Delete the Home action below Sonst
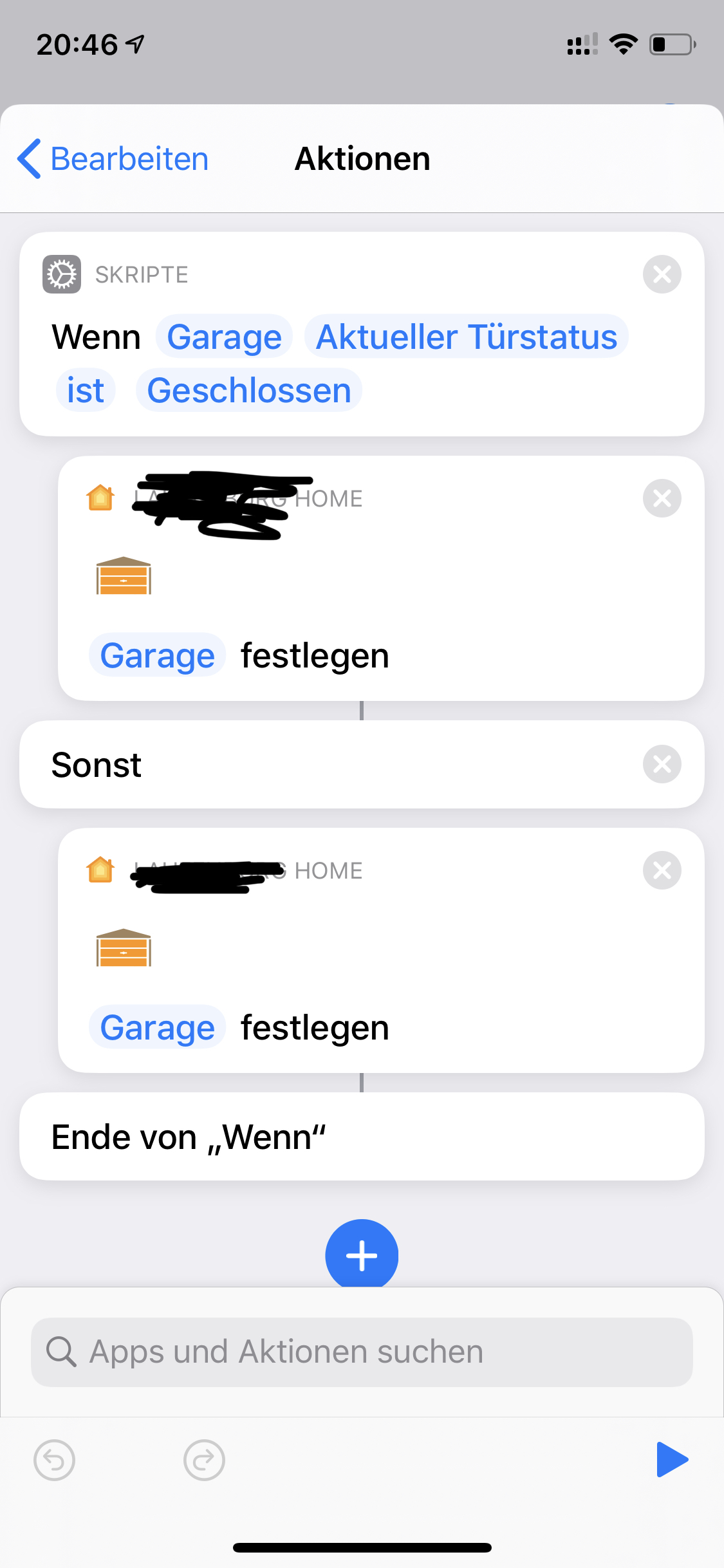724x1568 pixels. [662, 870]
